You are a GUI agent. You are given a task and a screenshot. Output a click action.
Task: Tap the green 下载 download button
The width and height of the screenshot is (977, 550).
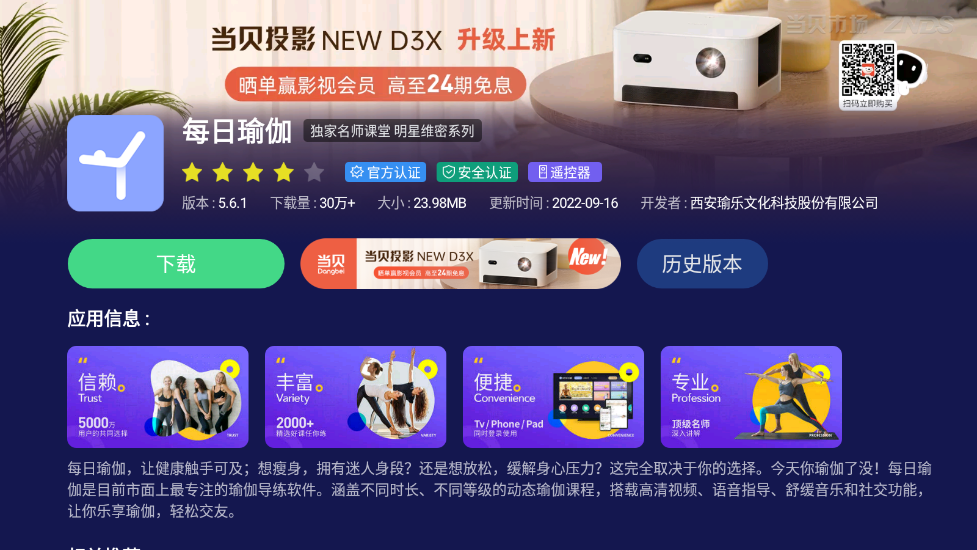(176, 264)
